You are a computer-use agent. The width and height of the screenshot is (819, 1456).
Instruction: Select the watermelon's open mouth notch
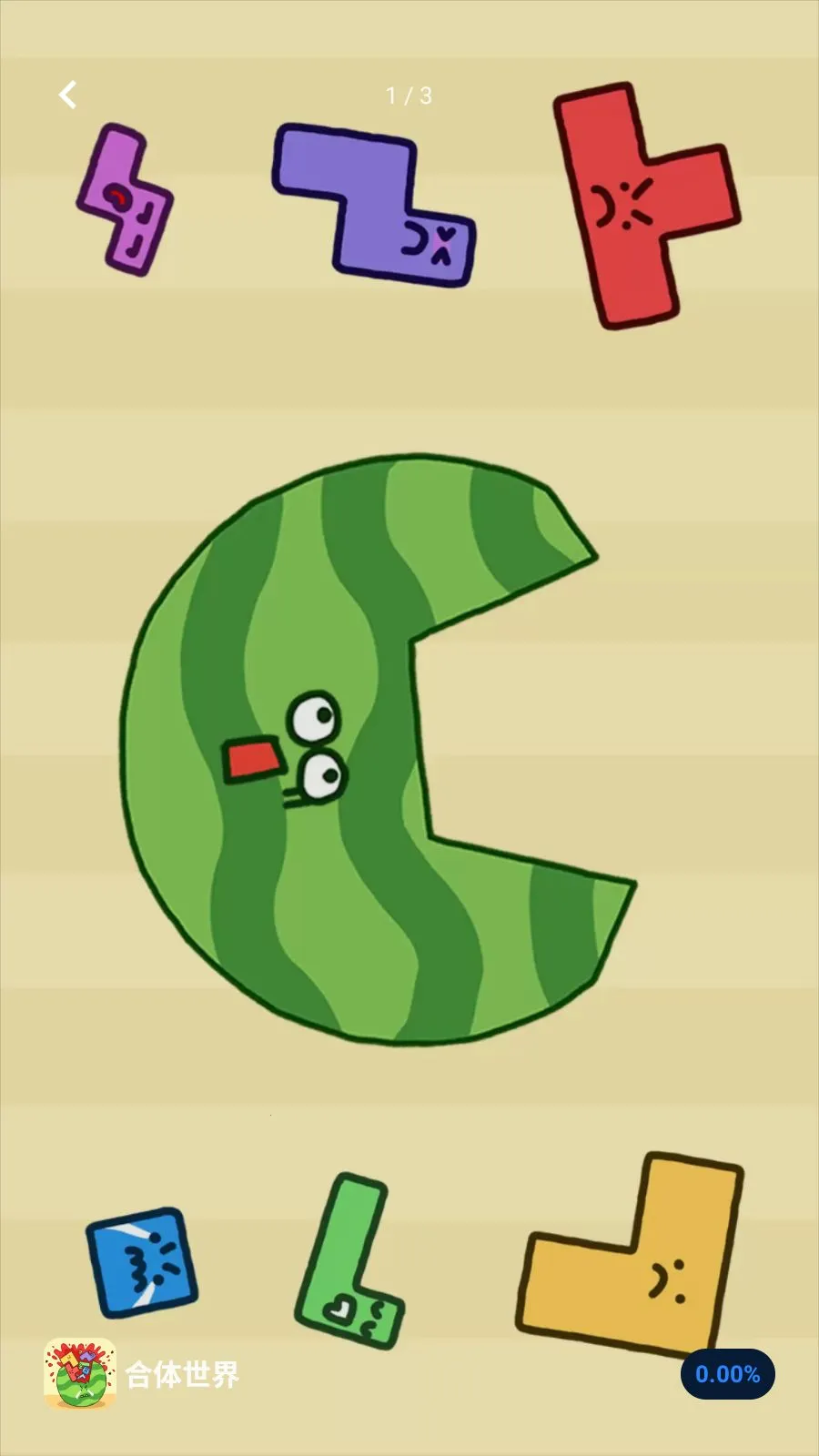[x=510, y=728]
